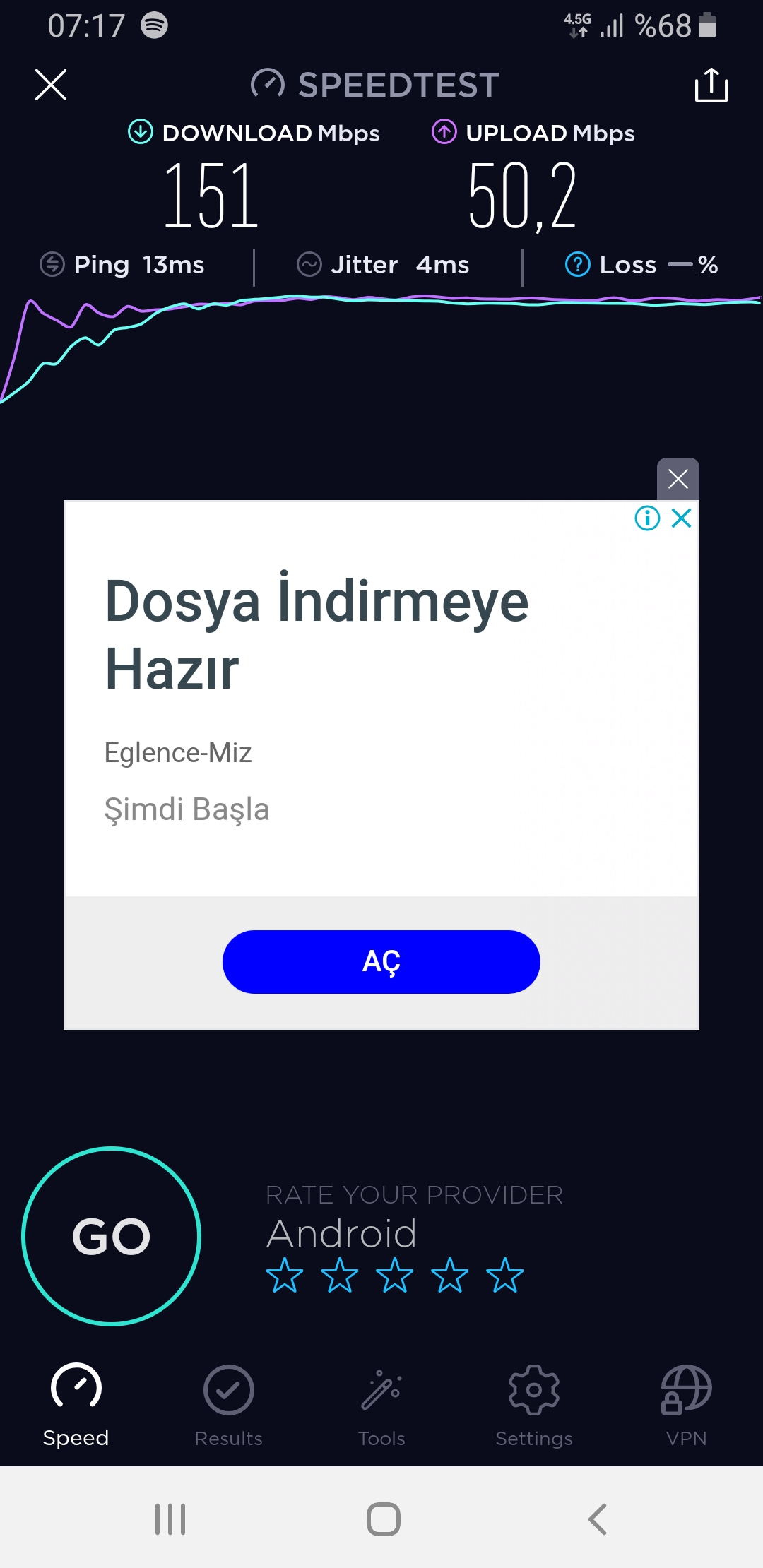Start a new test with GO

(x=112, y=1236)
